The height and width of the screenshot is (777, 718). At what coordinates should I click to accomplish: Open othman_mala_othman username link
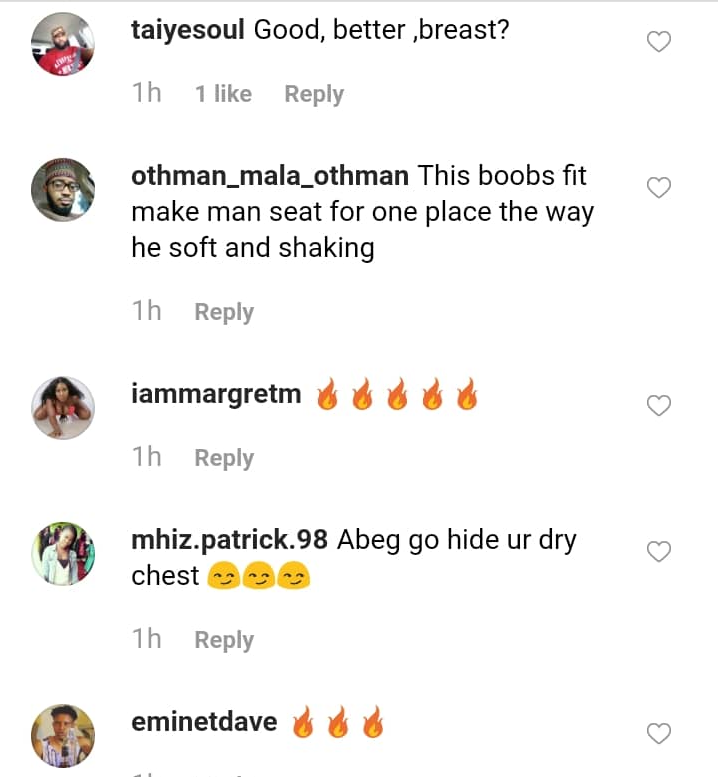pos(270,176)
